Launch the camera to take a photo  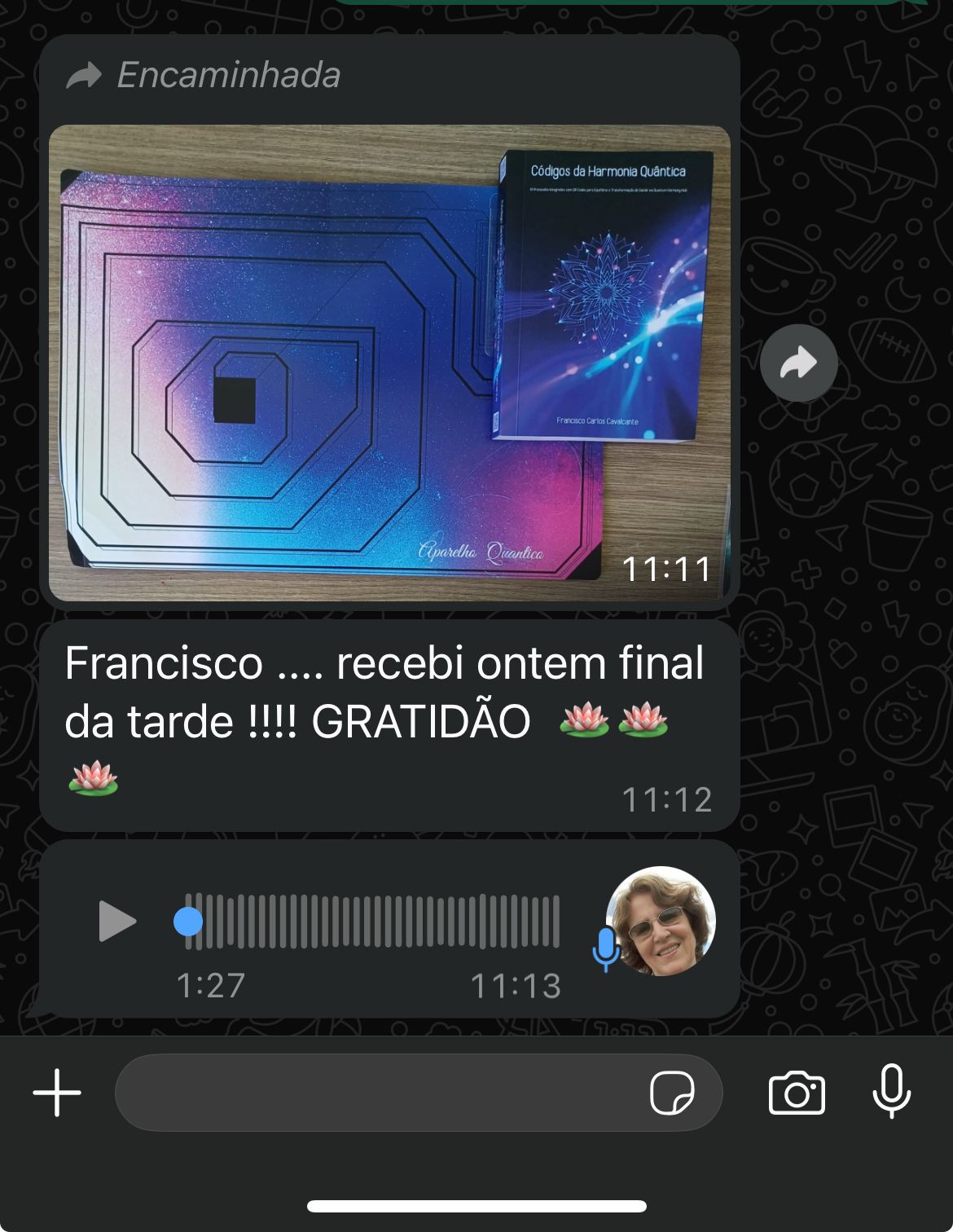click(x=797, y=1093)
